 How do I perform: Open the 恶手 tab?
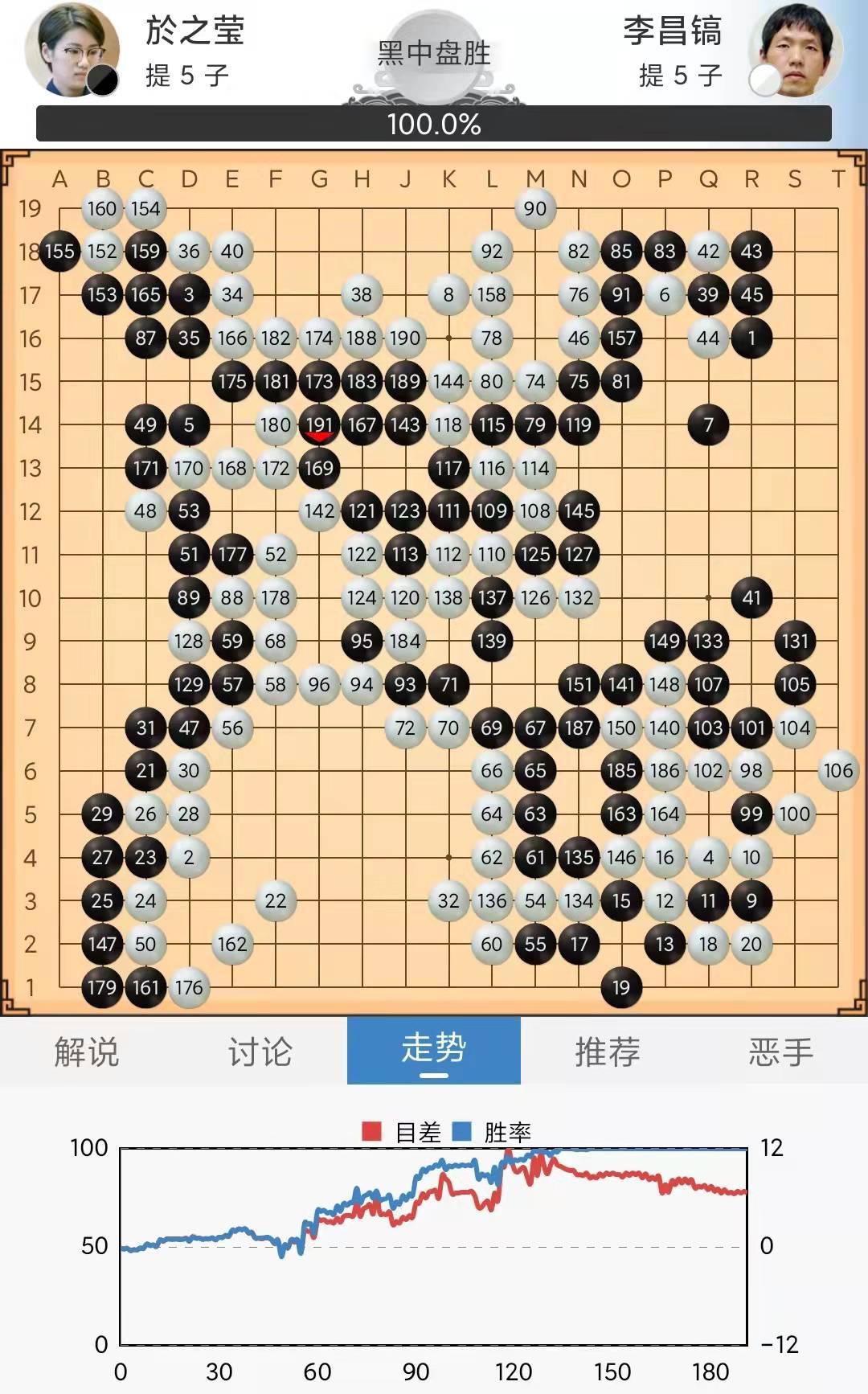click(x=781, y=1051)
